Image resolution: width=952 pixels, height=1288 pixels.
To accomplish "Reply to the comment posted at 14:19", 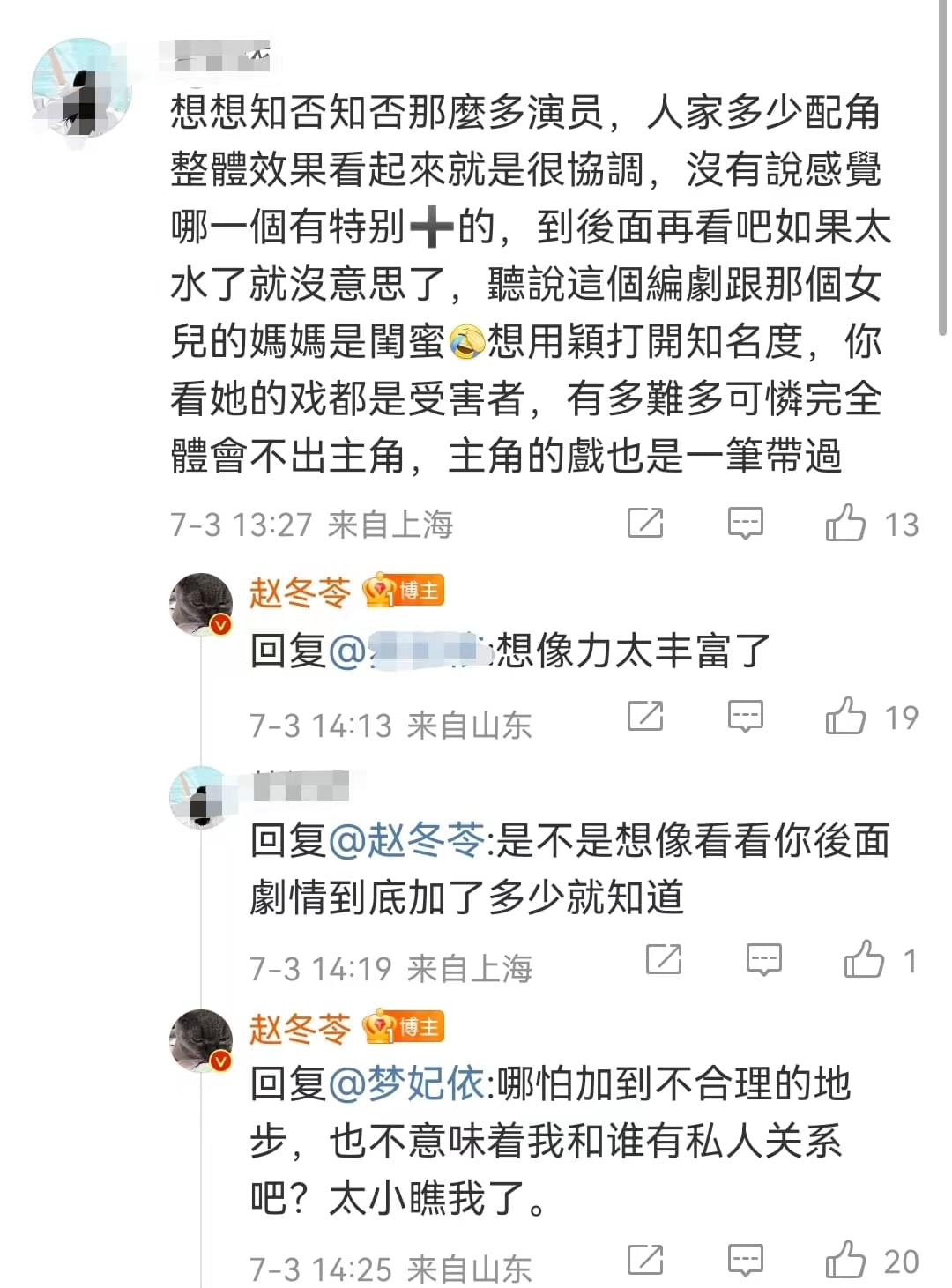I will point(763,959).
